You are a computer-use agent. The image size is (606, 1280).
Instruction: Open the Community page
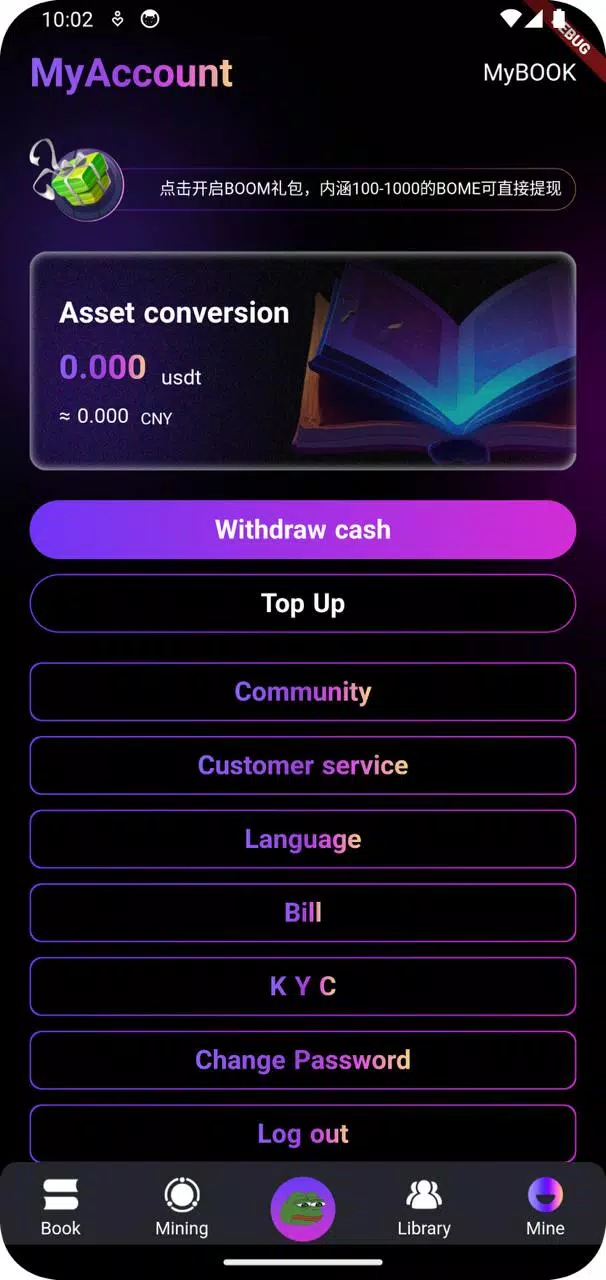coord(303,691)
